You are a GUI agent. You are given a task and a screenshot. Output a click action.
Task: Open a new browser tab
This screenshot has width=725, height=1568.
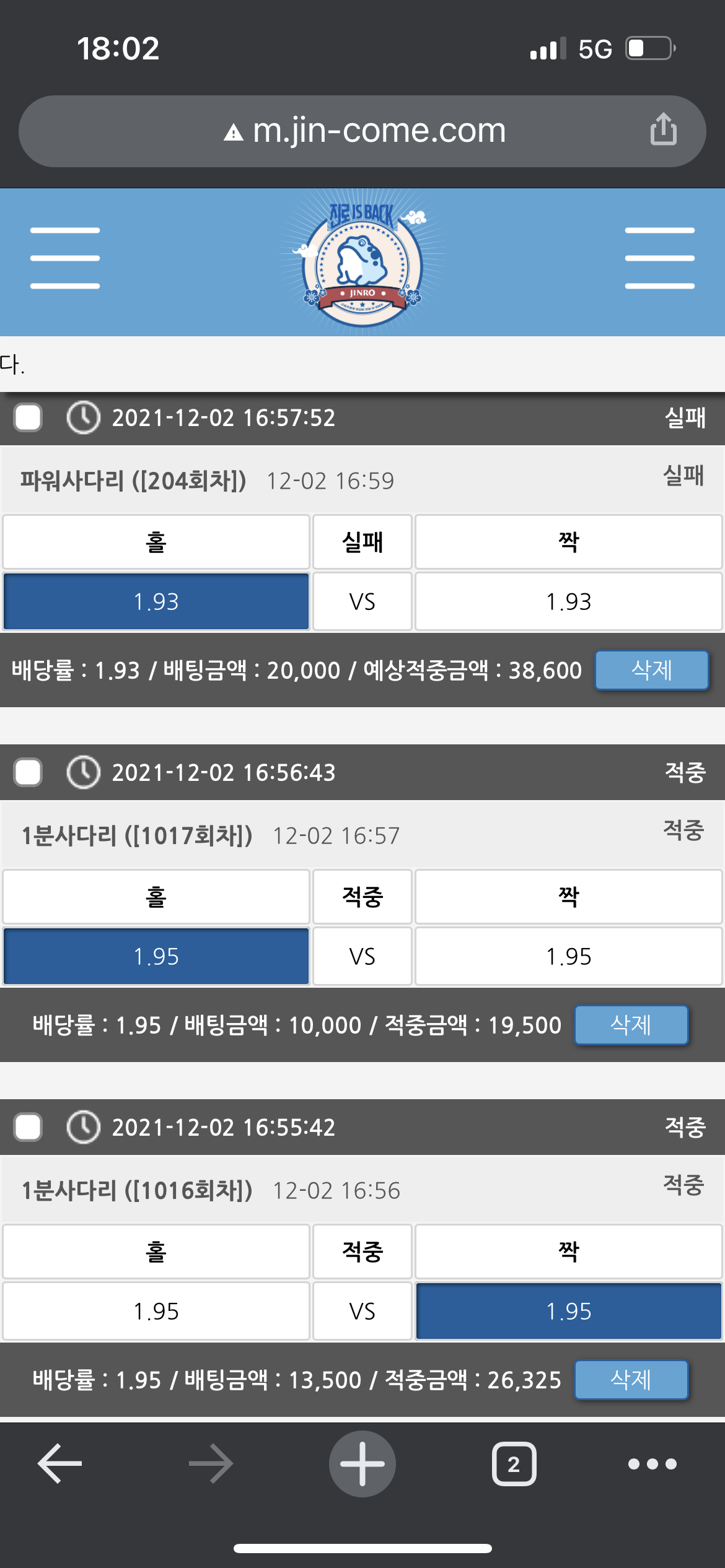[362, 1464]
